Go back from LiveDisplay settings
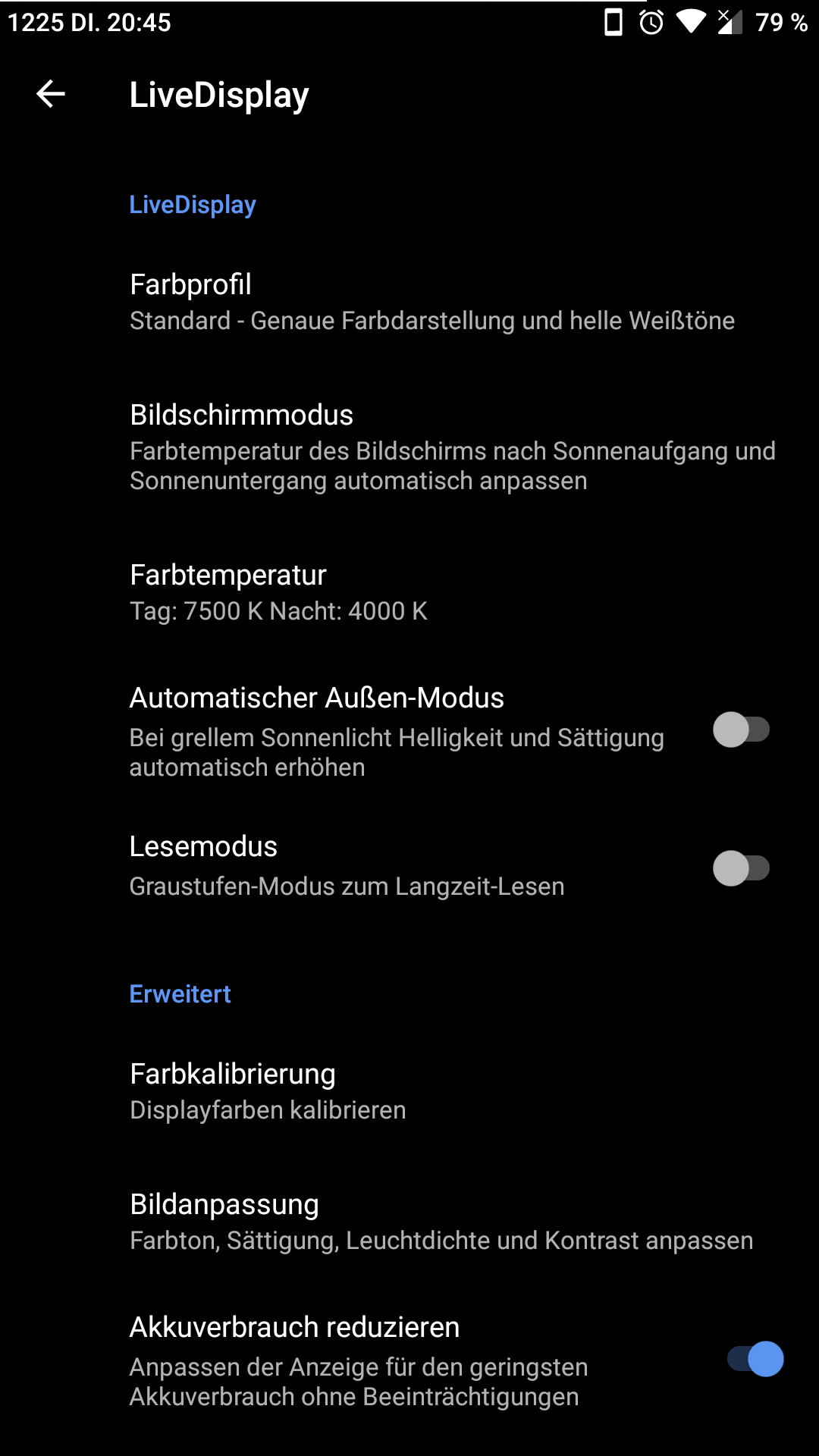The image size is (819, 1456). point(51,94)
